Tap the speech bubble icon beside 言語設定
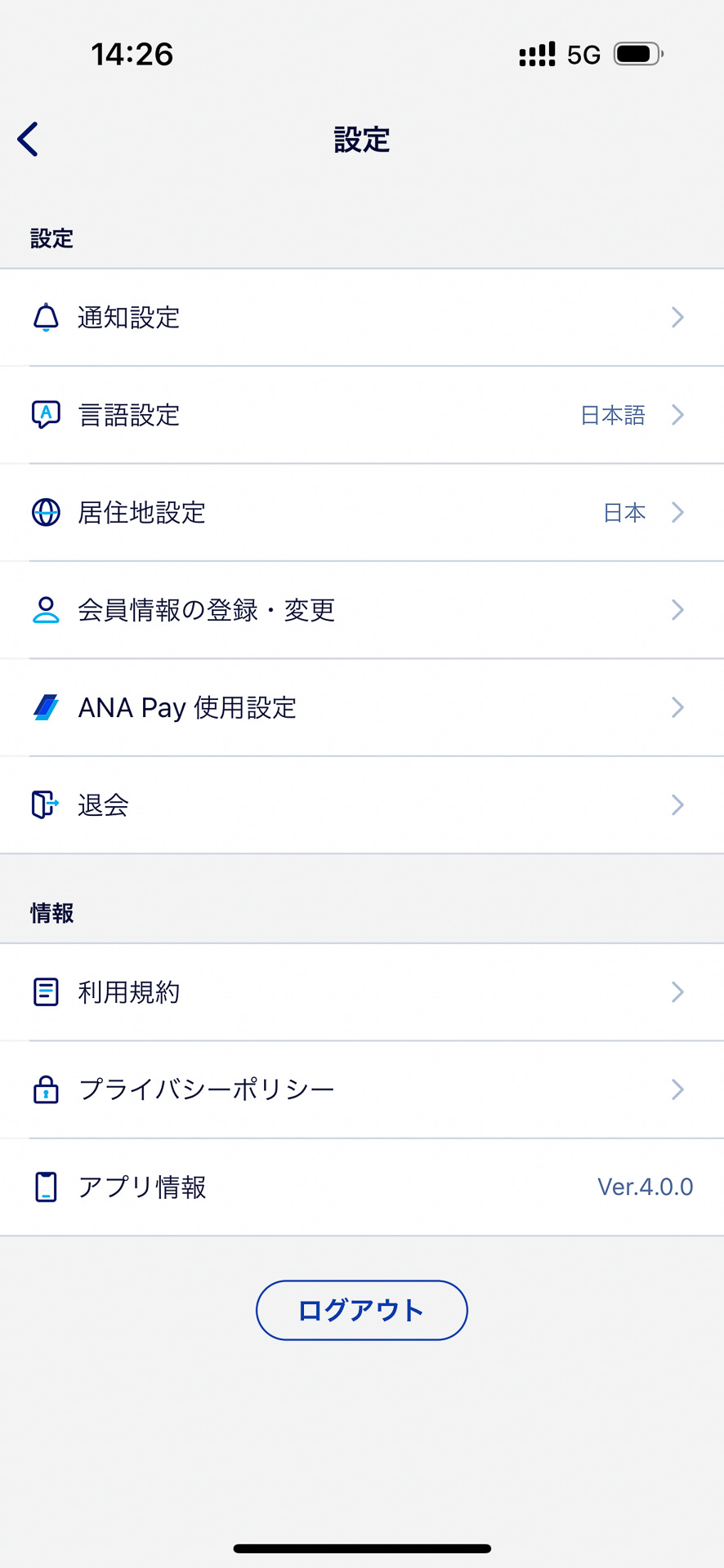This screenshot has width=724, height=1568. (x=46, y=415)
